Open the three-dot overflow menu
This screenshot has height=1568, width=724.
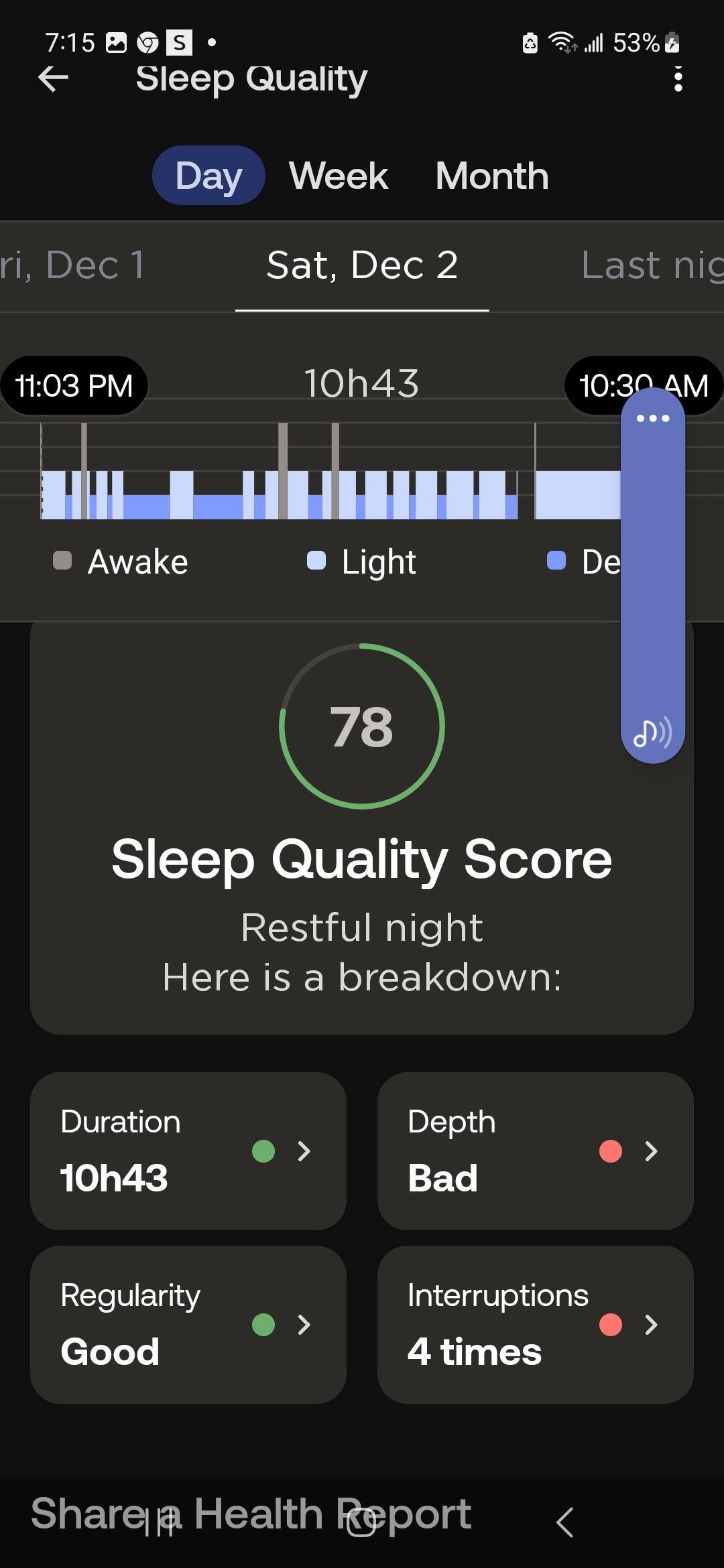(678, 79)
